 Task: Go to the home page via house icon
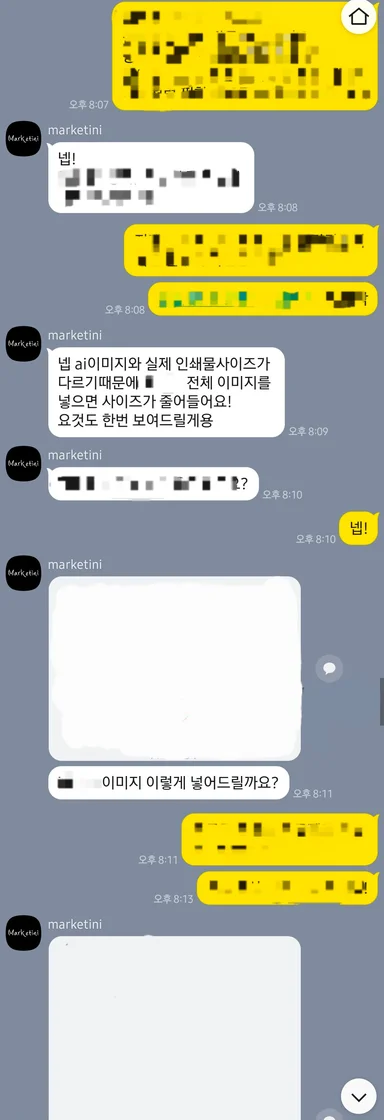pos(358,16)
